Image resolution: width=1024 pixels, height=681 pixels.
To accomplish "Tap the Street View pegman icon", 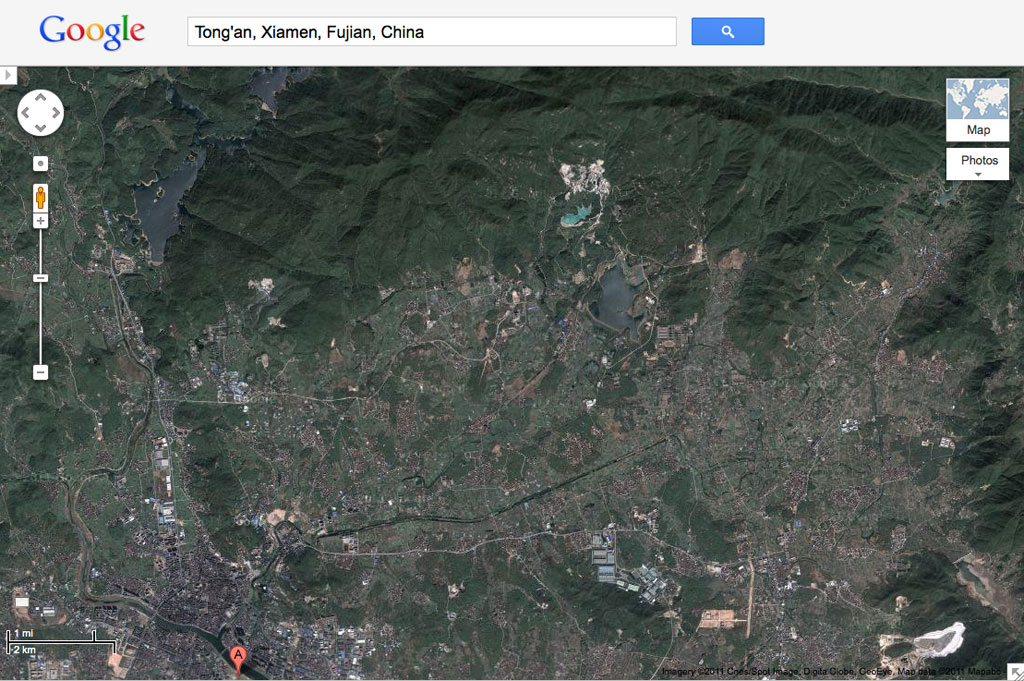I will point(40,196).
